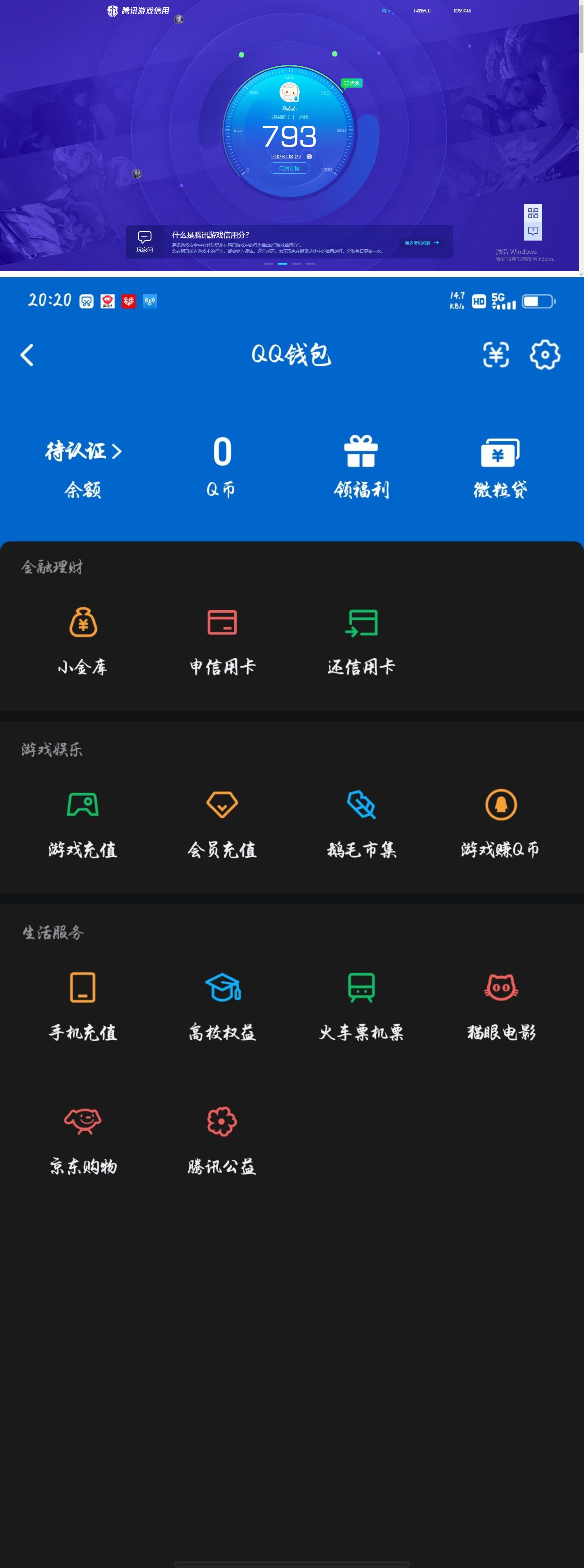Open QQ wallet settings gear

point(546,354)
